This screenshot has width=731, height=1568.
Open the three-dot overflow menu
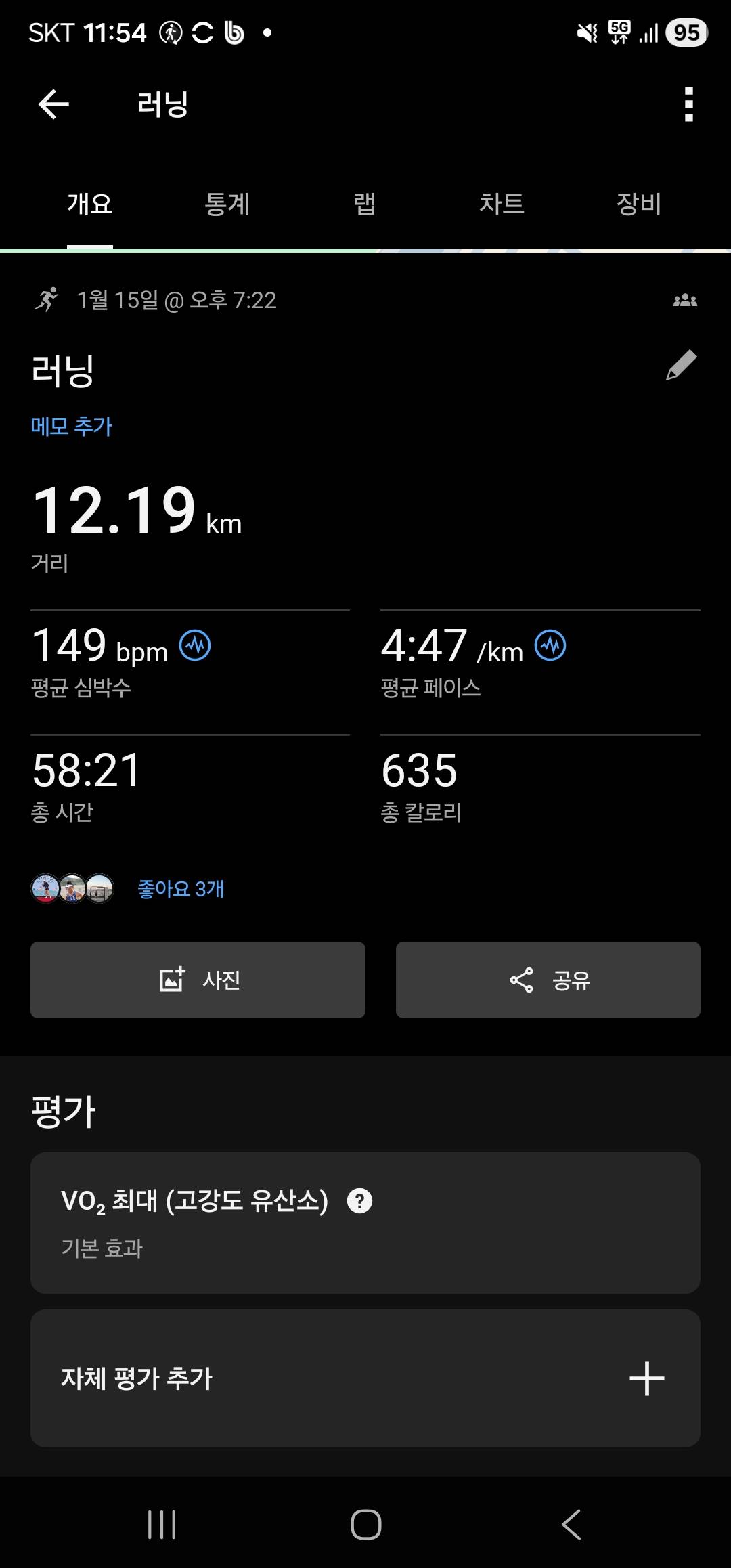click(x=688, y=105)
